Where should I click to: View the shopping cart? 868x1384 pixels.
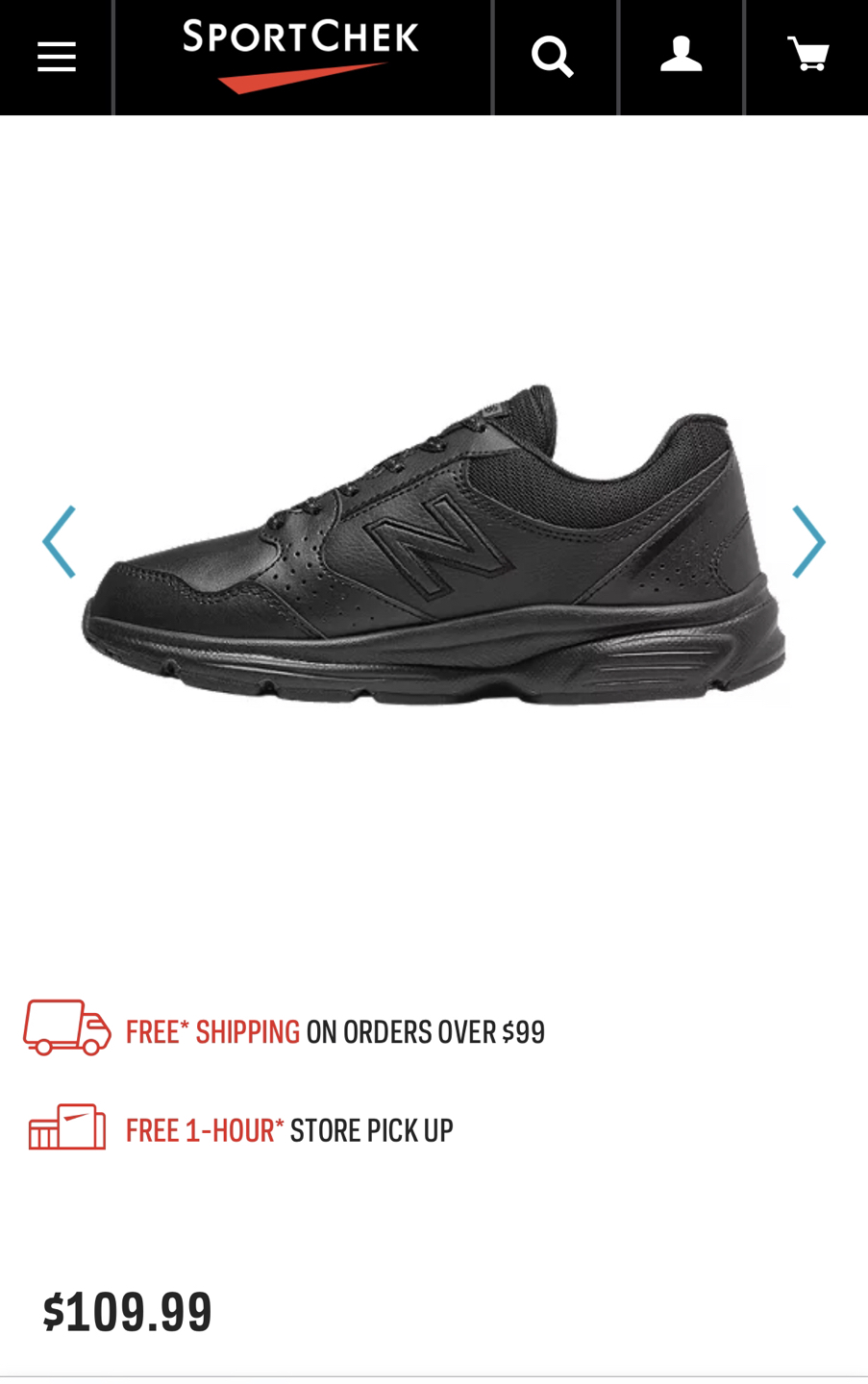click(x=807, y=56)
